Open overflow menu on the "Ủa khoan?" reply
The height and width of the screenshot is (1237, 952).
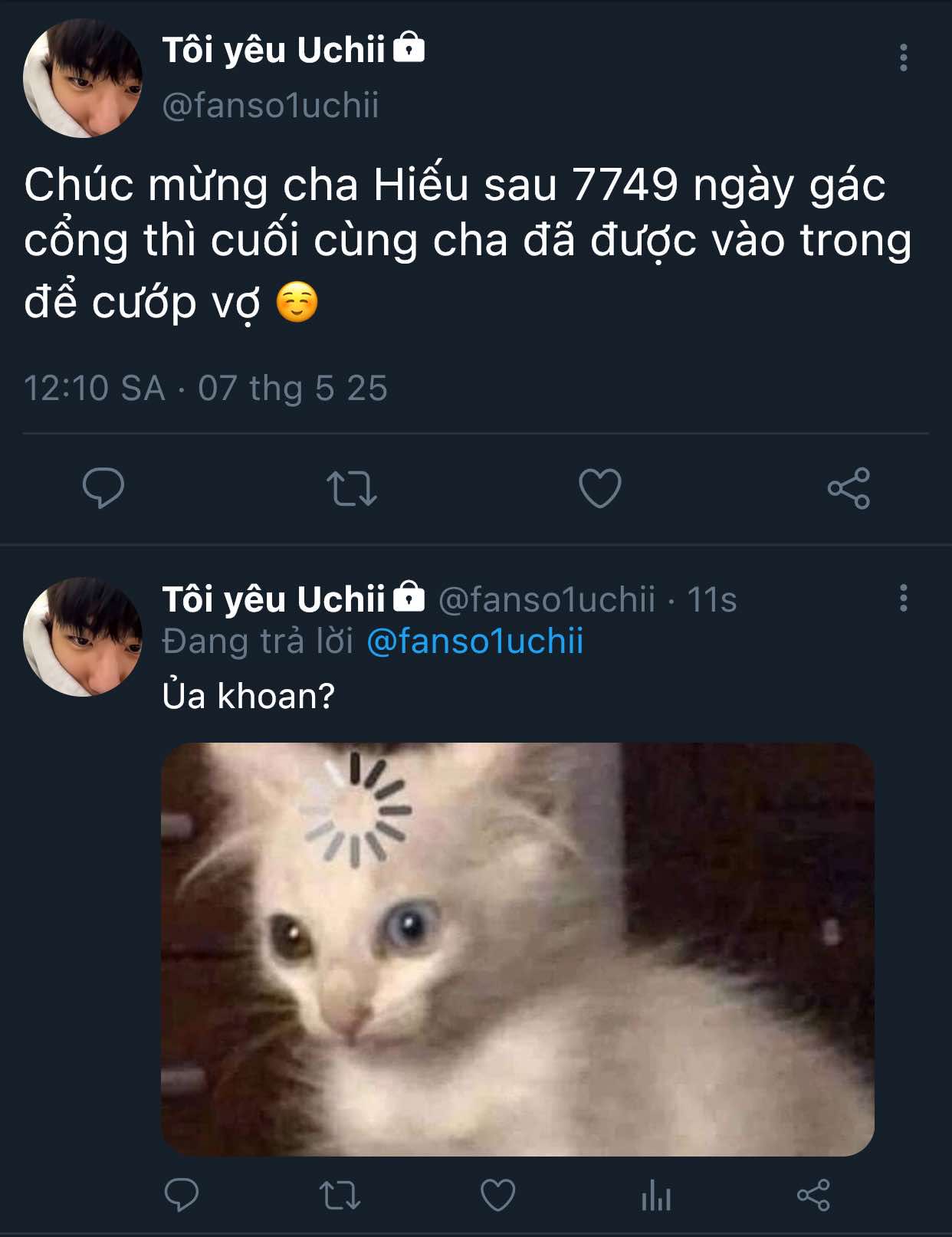click(904, 598)
